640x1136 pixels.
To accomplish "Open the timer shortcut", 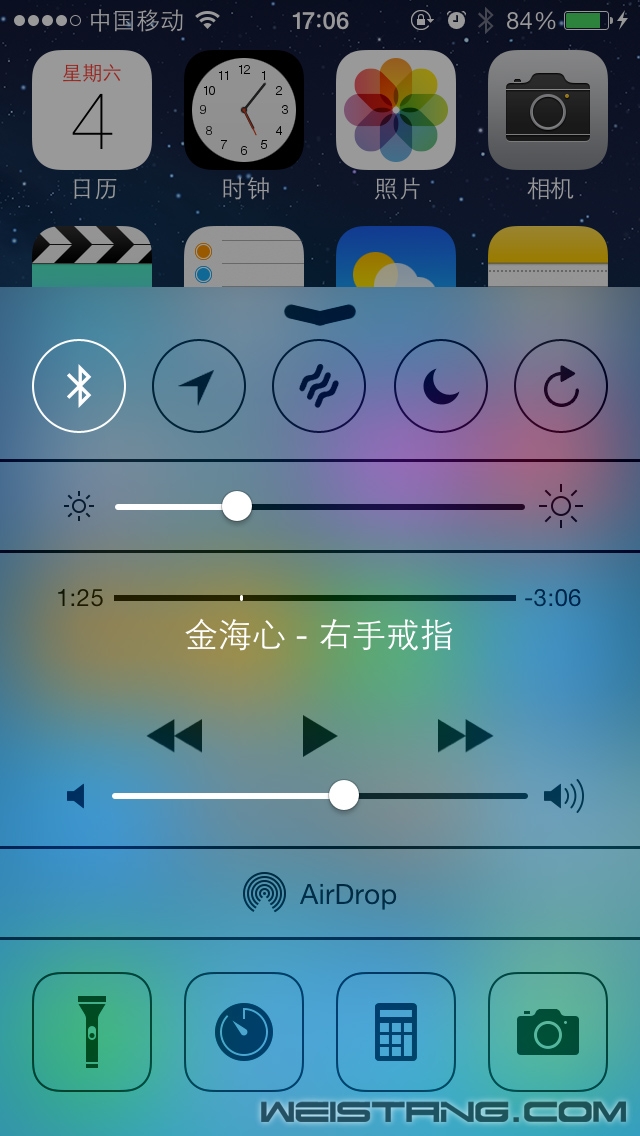I will click(244, 1031).
